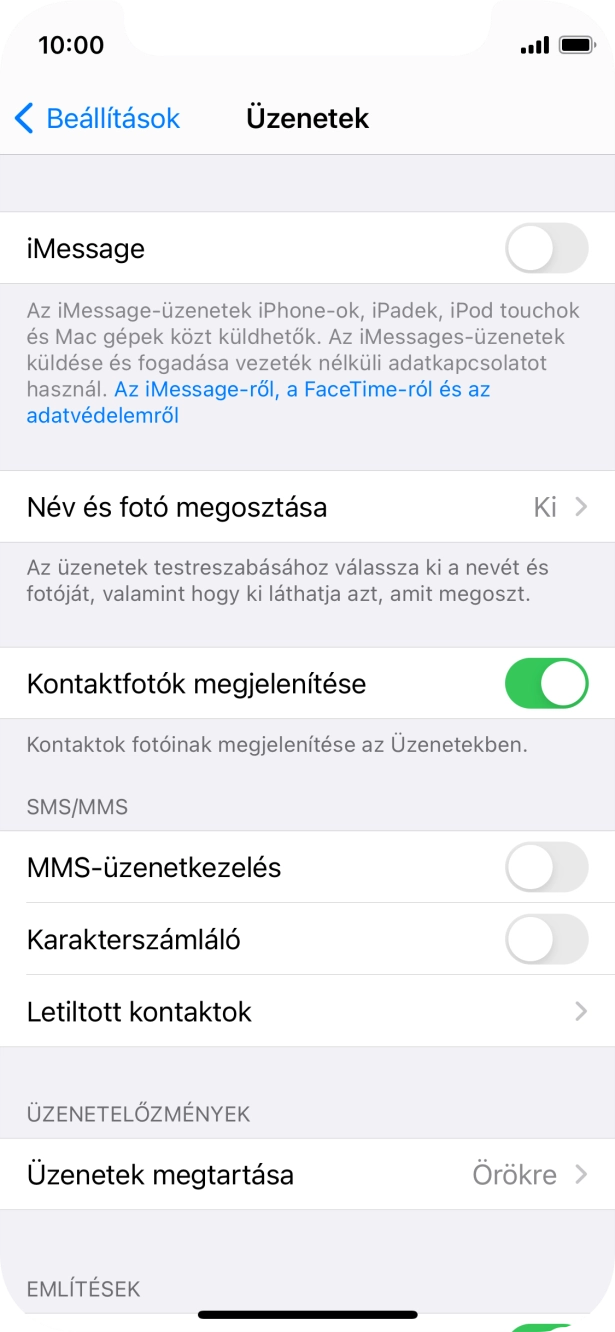Image resolution: width=615 pixels, height=1332 pixels.
Task: Go back to Beállítások
Action: click(x=97, y=118)
